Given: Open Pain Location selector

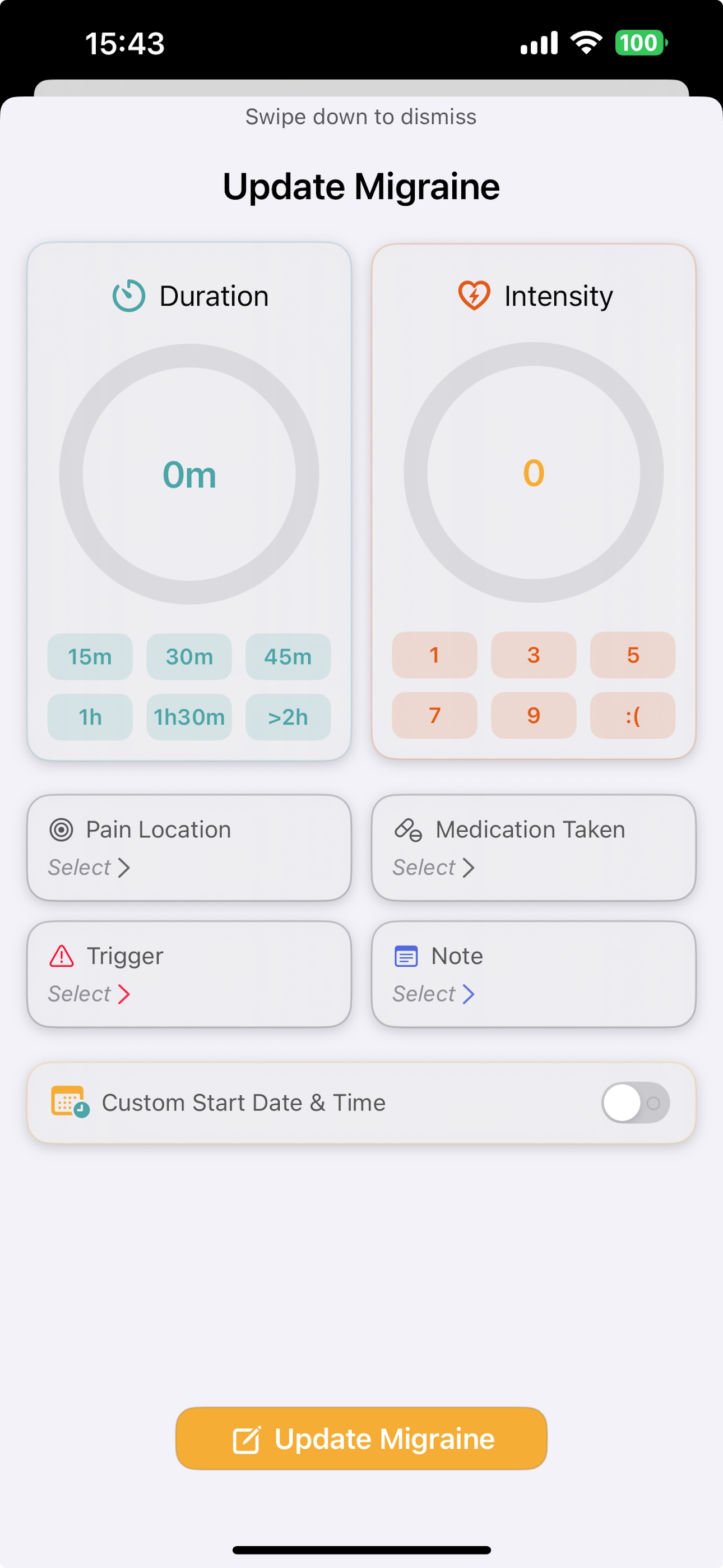Looking at the screenshot, I should pos(189,848).
